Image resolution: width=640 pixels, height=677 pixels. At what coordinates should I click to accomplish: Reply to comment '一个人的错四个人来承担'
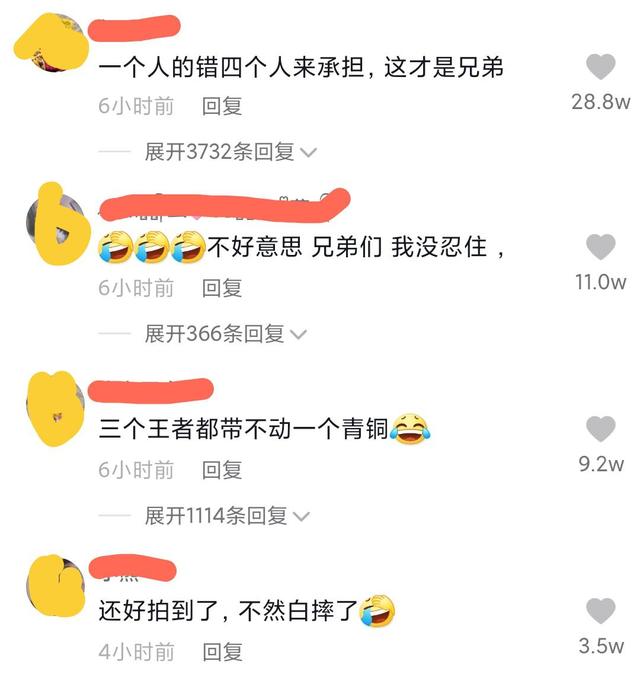pos(222,105)
